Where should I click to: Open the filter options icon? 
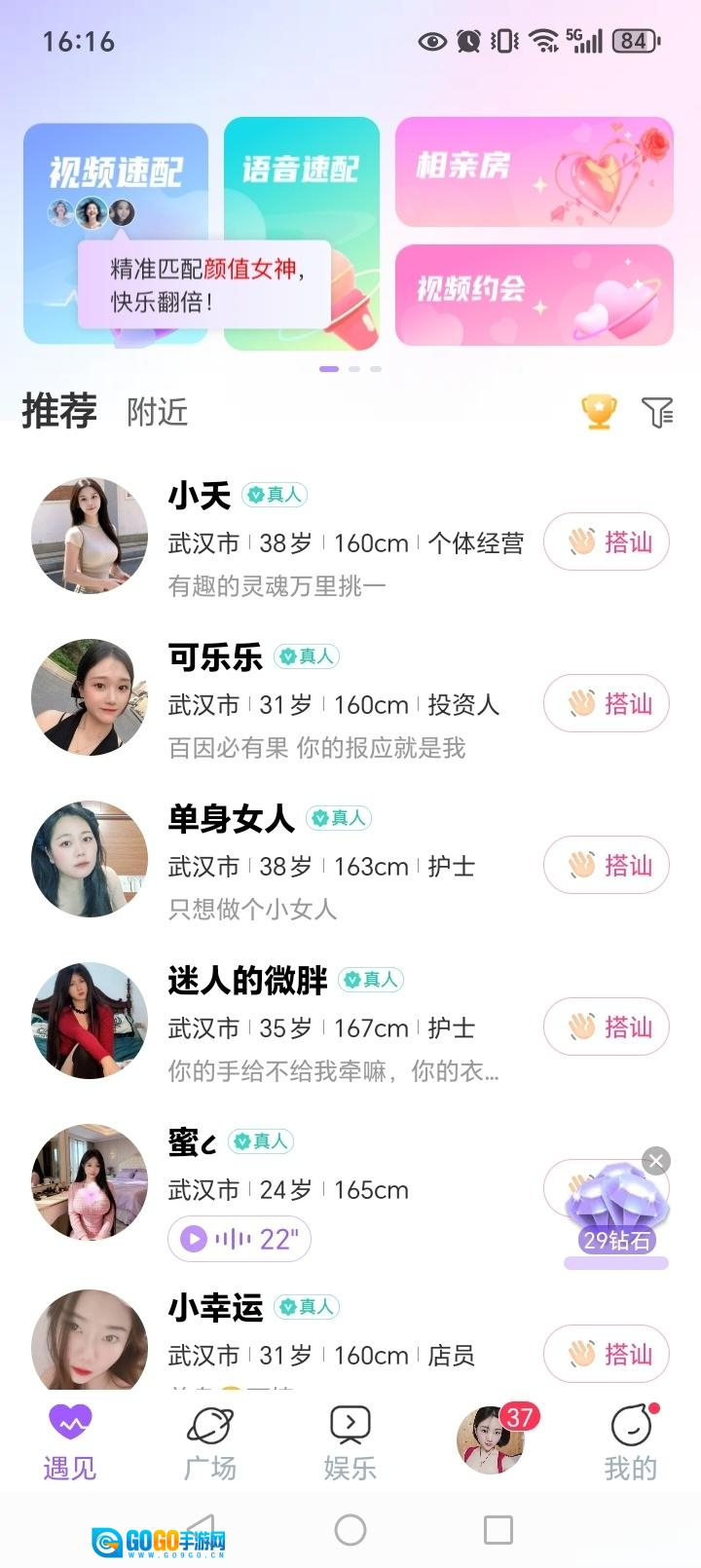657,412
